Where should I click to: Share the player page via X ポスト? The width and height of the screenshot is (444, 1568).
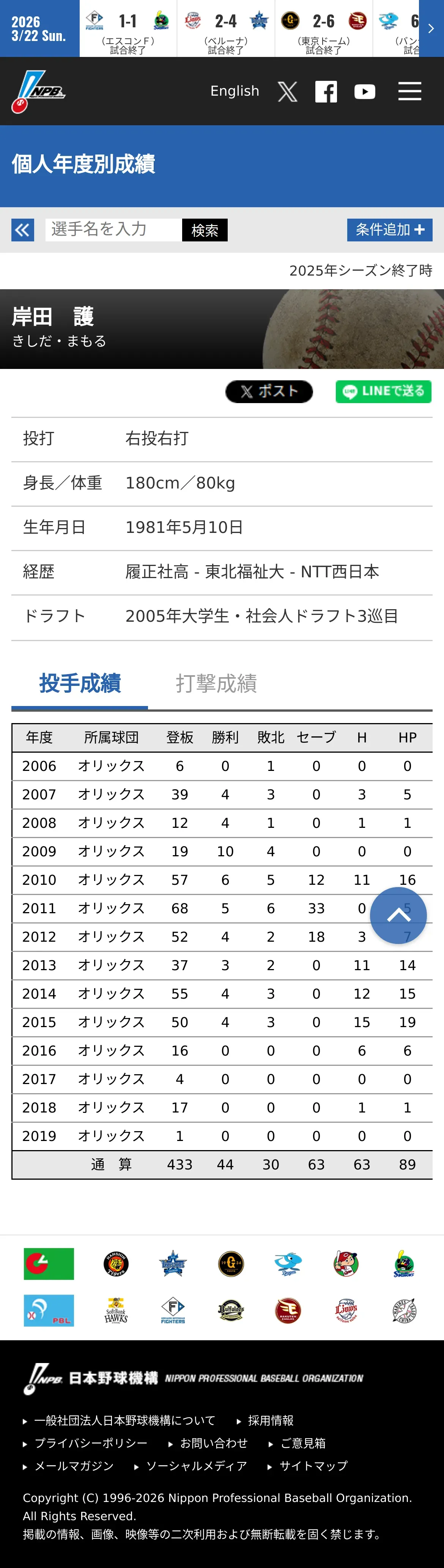point(269,391)
